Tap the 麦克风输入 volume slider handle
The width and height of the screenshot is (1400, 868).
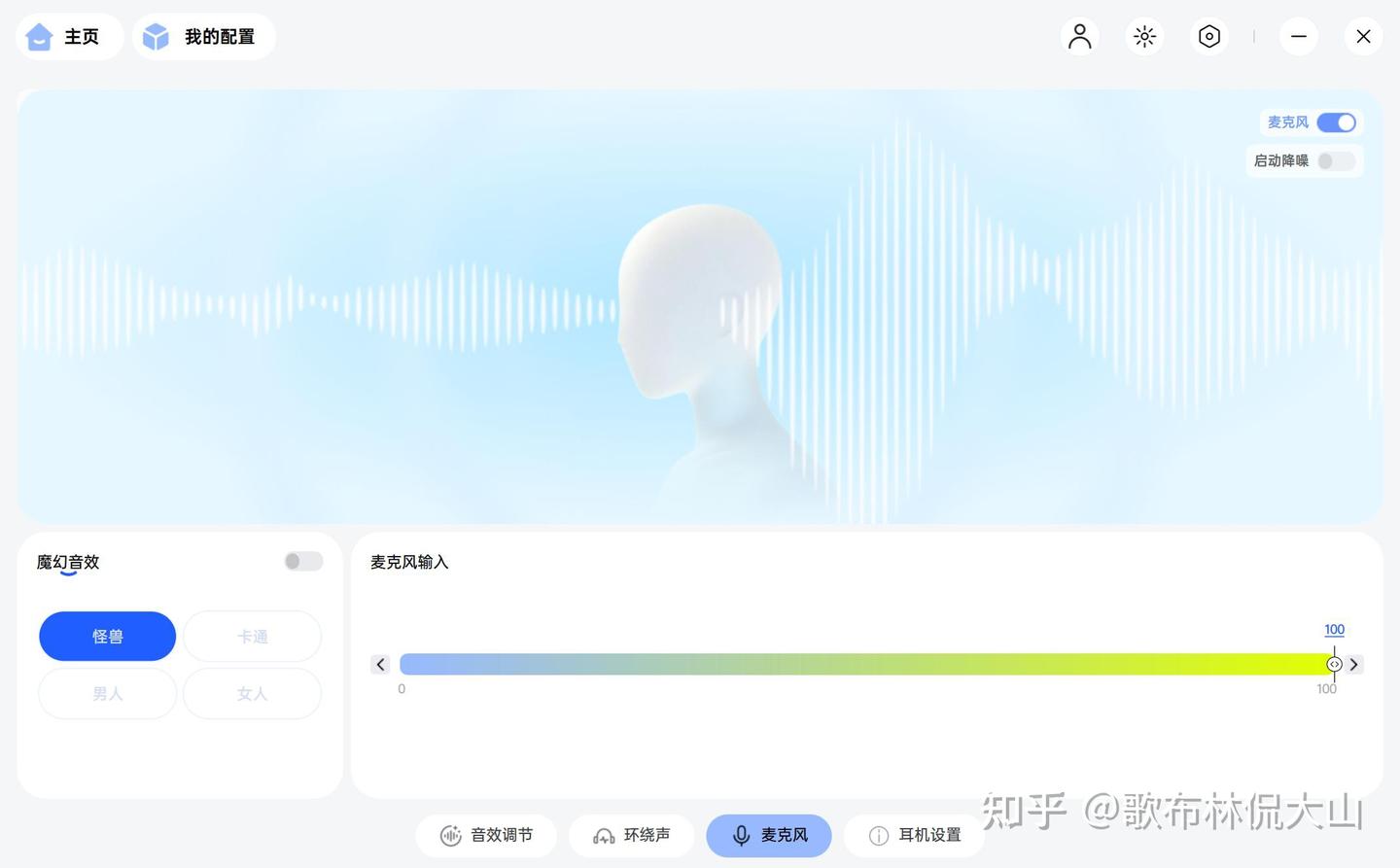pos(1334,665)
